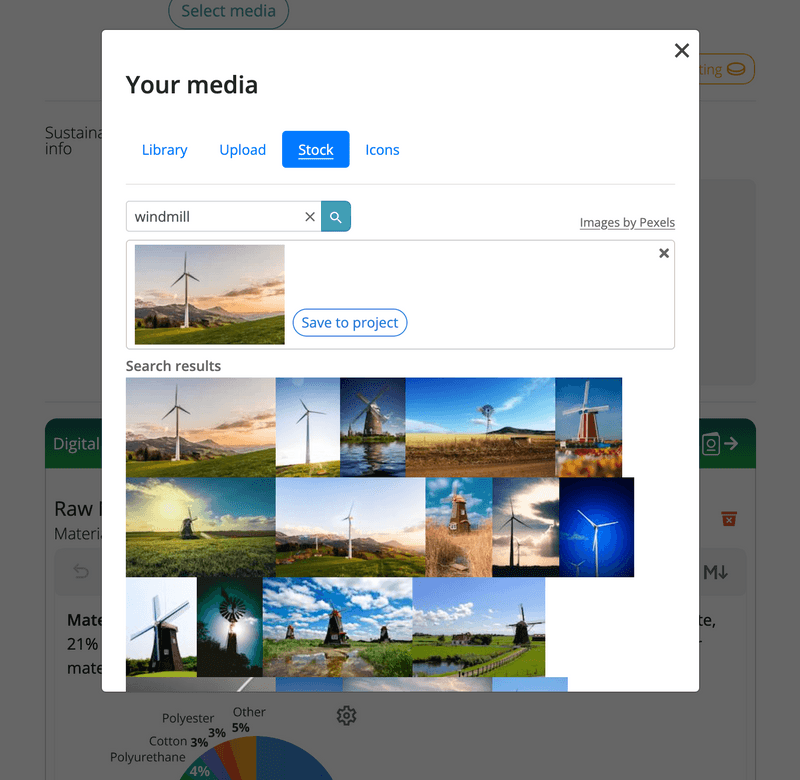Close the Your media dialog
This screenshot has width=800, height=780.
pos(681,51)
